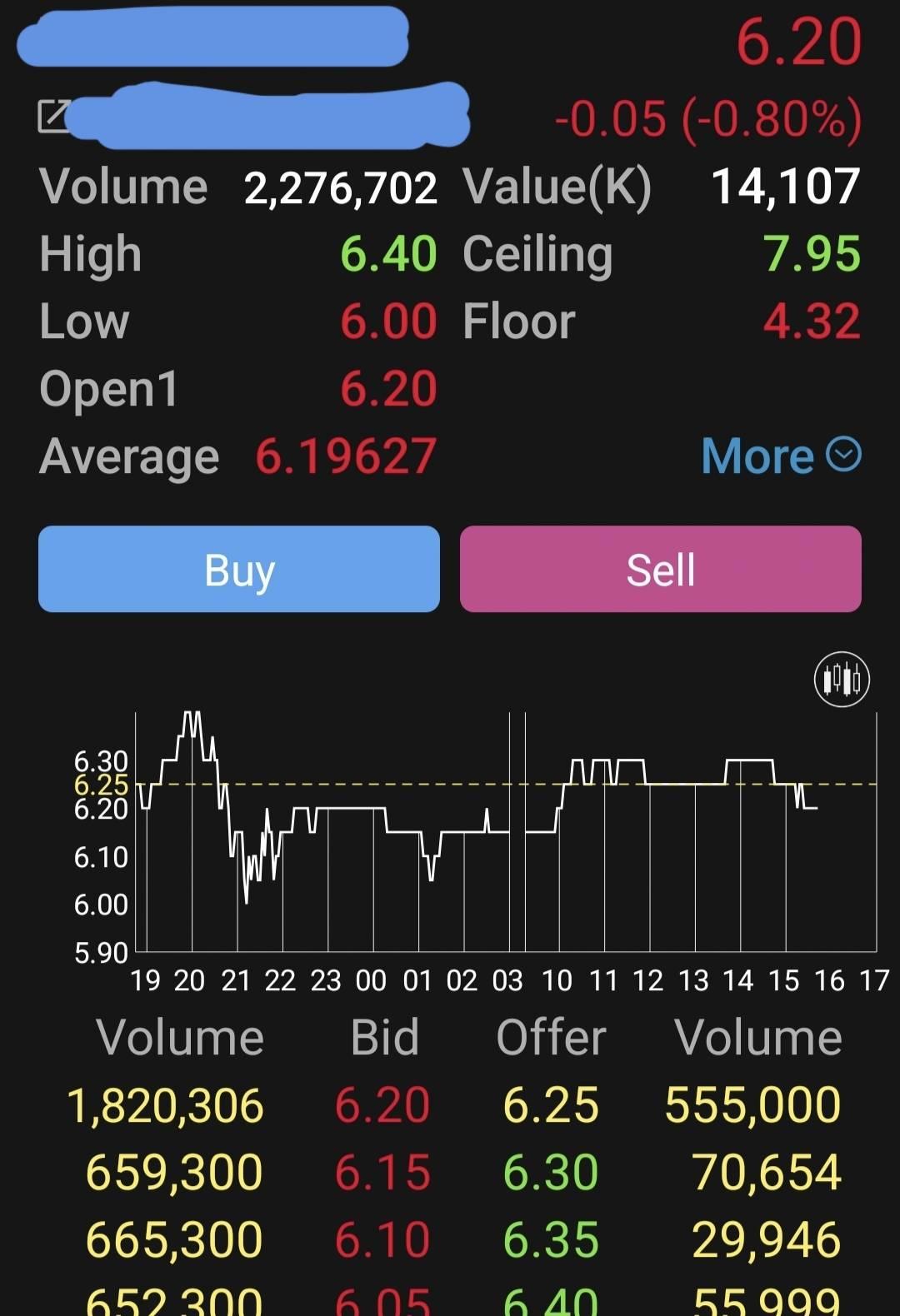Open the external link icon beside the stock name
The image size is (900, 1316).
coord(53,116)
